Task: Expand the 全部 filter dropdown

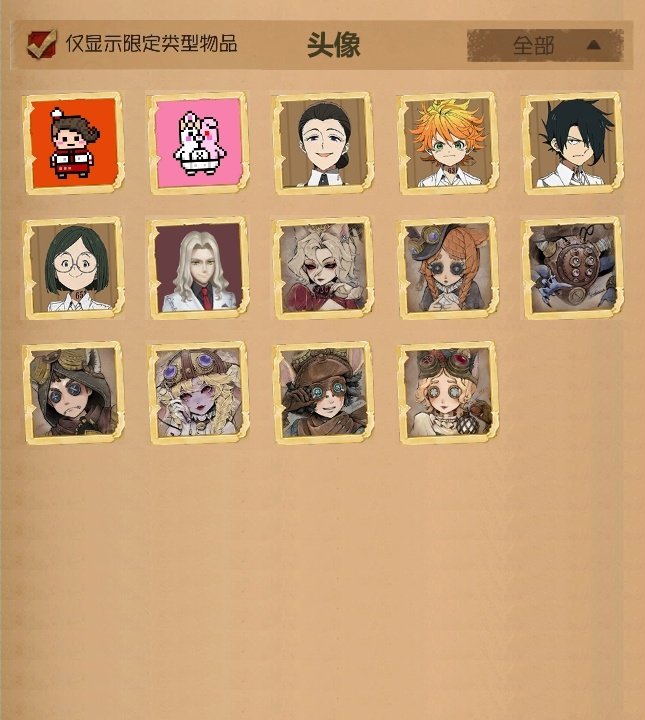Action: (544, 45)
